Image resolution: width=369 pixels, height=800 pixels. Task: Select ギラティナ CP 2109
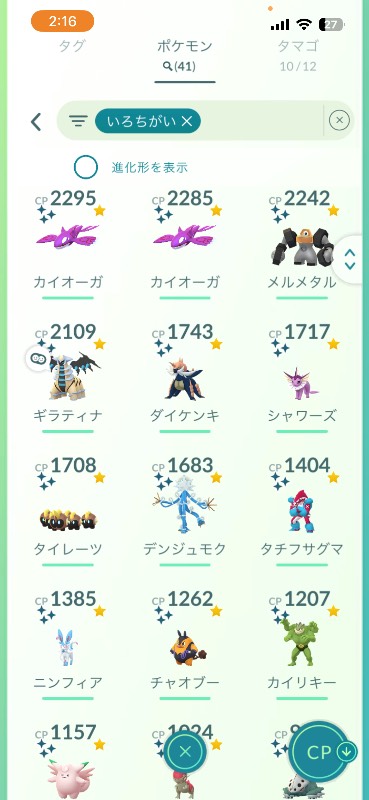(x=68, y=378)
